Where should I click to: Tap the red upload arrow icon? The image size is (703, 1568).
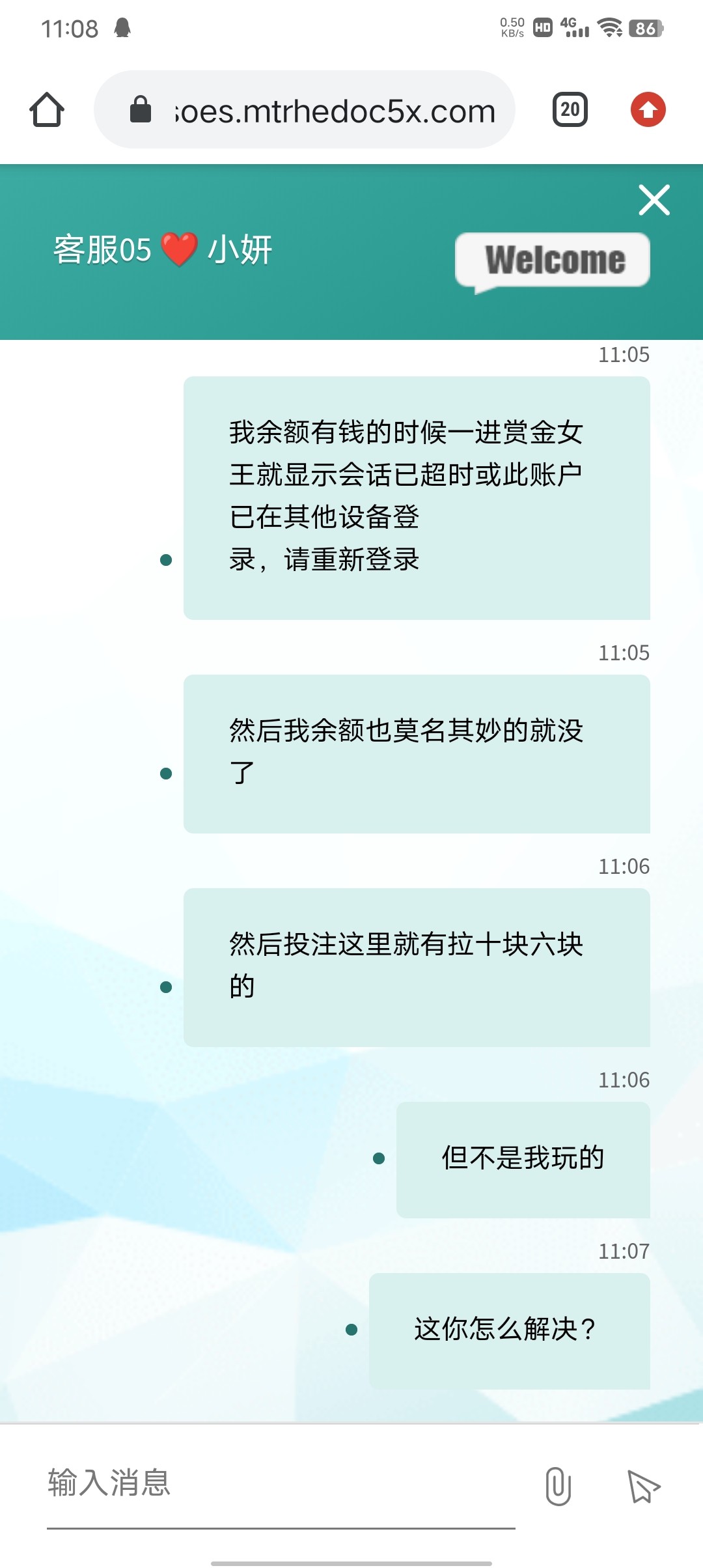(648, 109)
